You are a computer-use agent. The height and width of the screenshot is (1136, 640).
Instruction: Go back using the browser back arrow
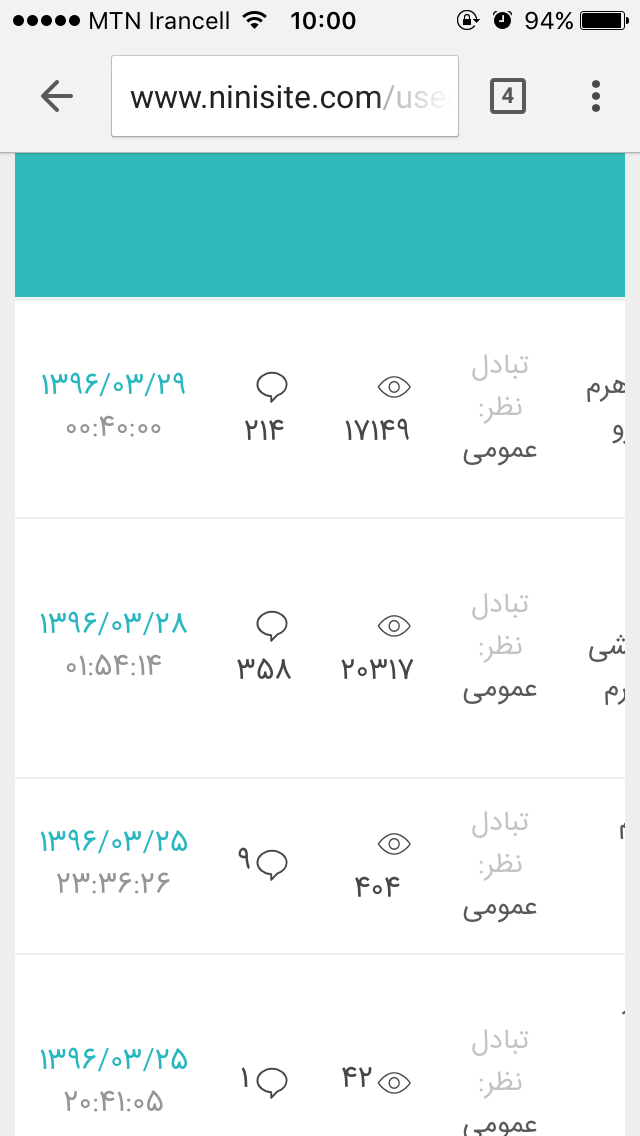(x=57, y=96)
